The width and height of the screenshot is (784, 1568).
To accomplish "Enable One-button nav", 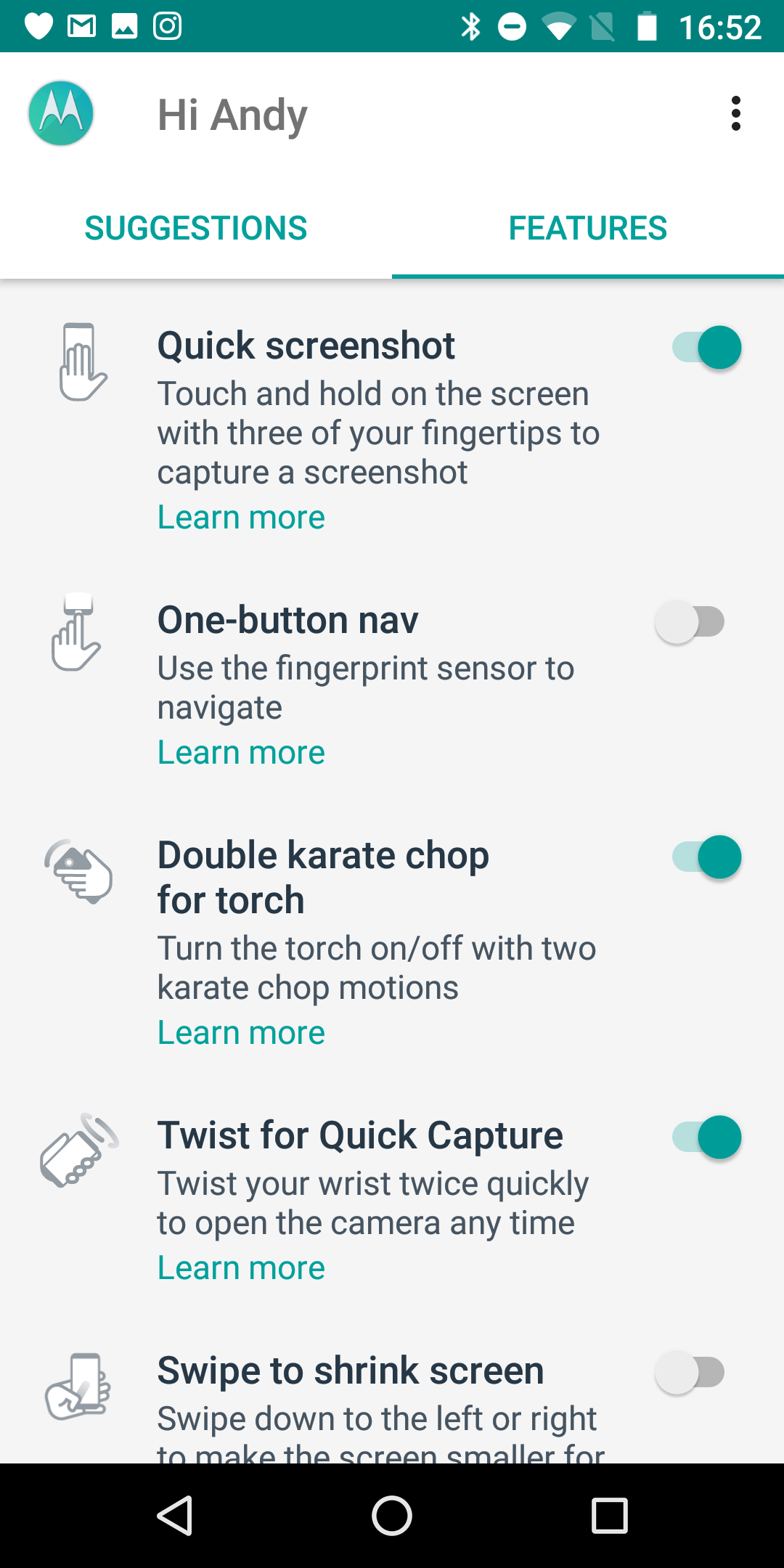I will point(690,622).
